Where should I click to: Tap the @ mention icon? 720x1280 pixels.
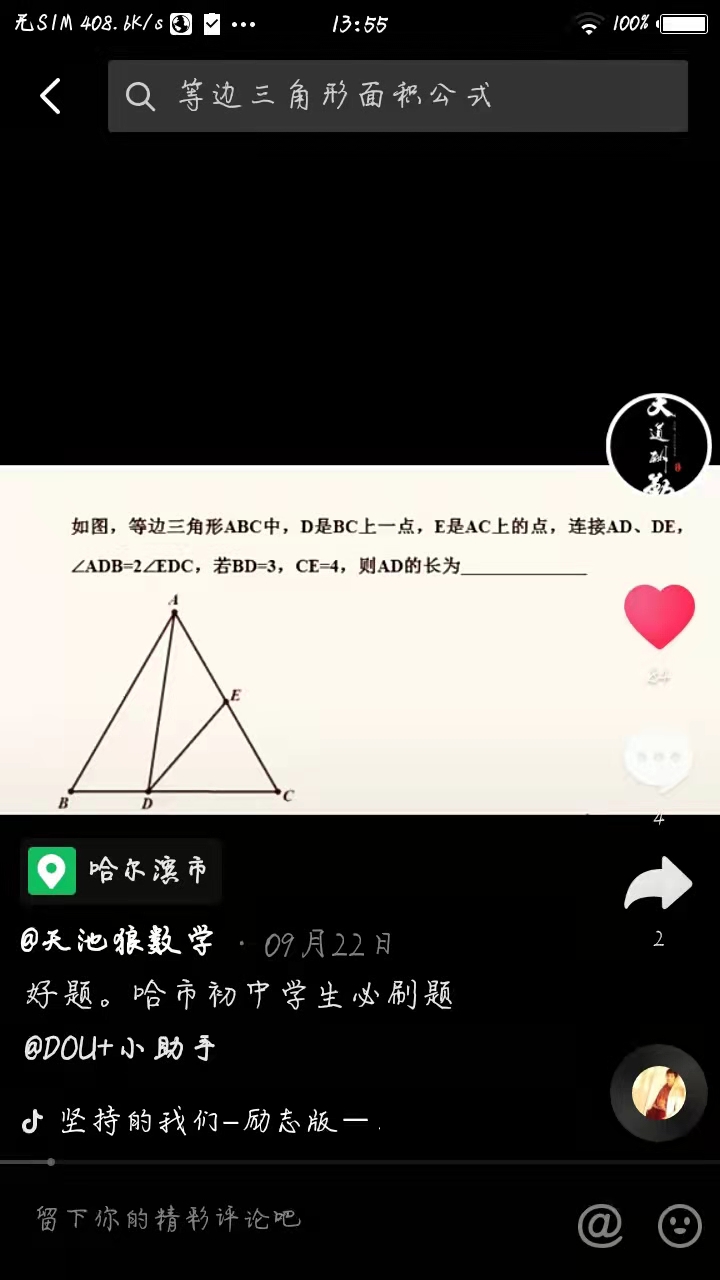[600, 1224]
